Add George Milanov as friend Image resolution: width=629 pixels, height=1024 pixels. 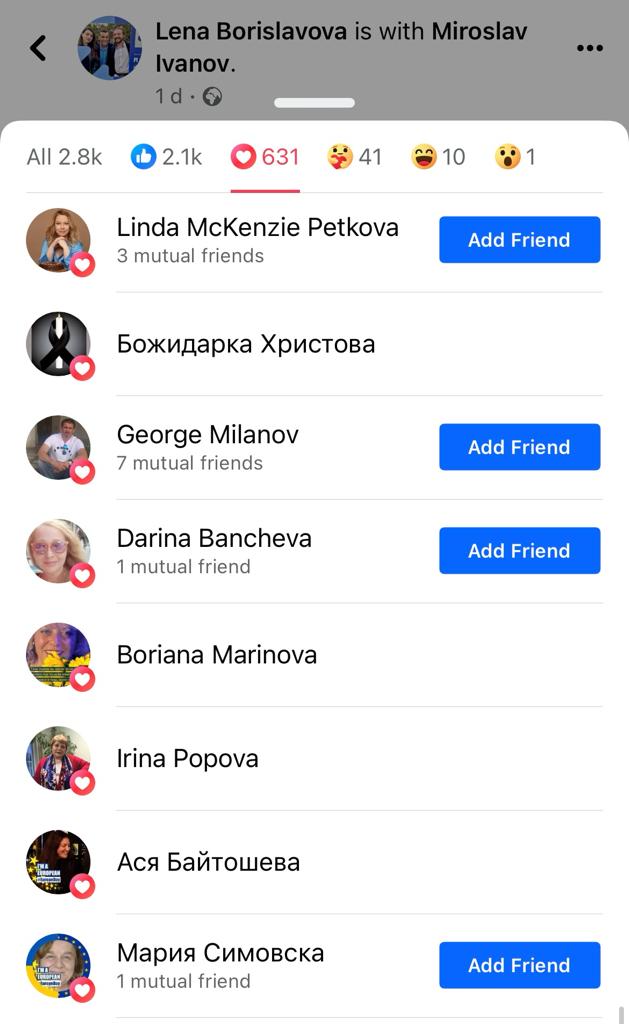point(519,447)
